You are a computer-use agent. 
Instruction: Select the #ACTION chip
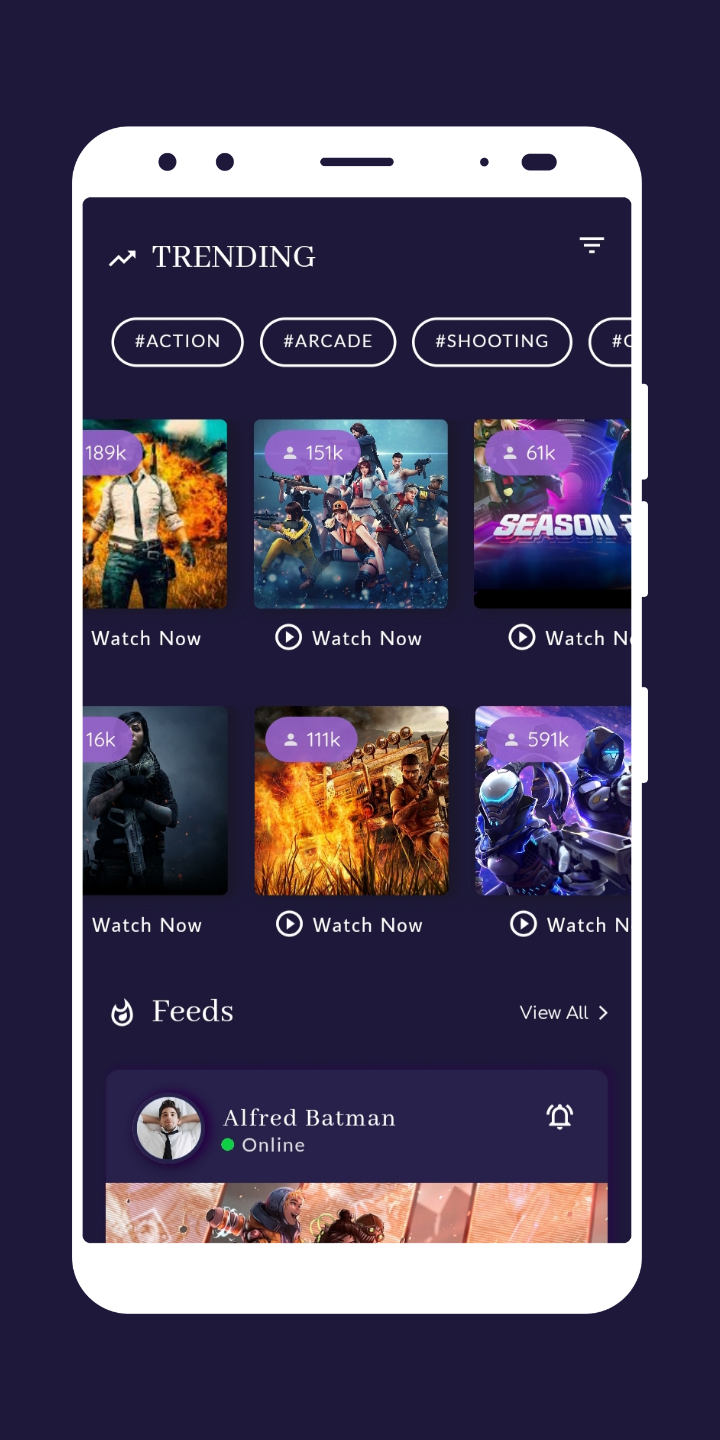(x=178, y=342)
